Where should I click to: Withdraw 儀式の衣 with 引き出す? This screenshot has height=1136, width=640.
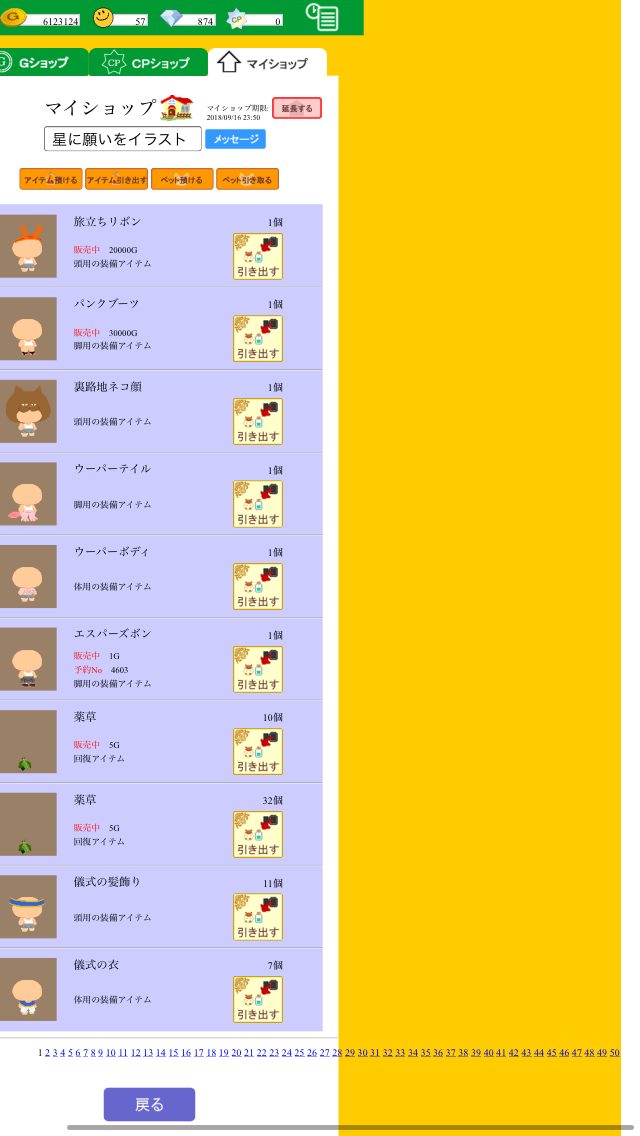click(258, 999)
